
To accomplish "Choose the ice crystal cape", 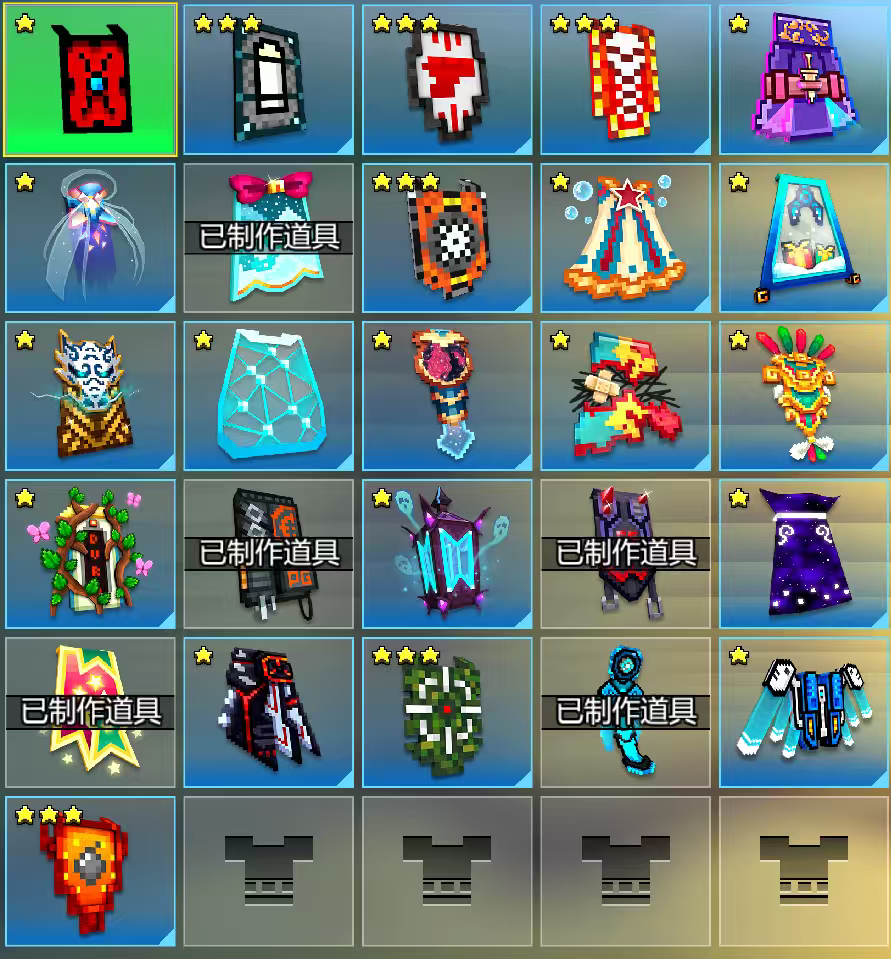I will [x=268, y=396].
